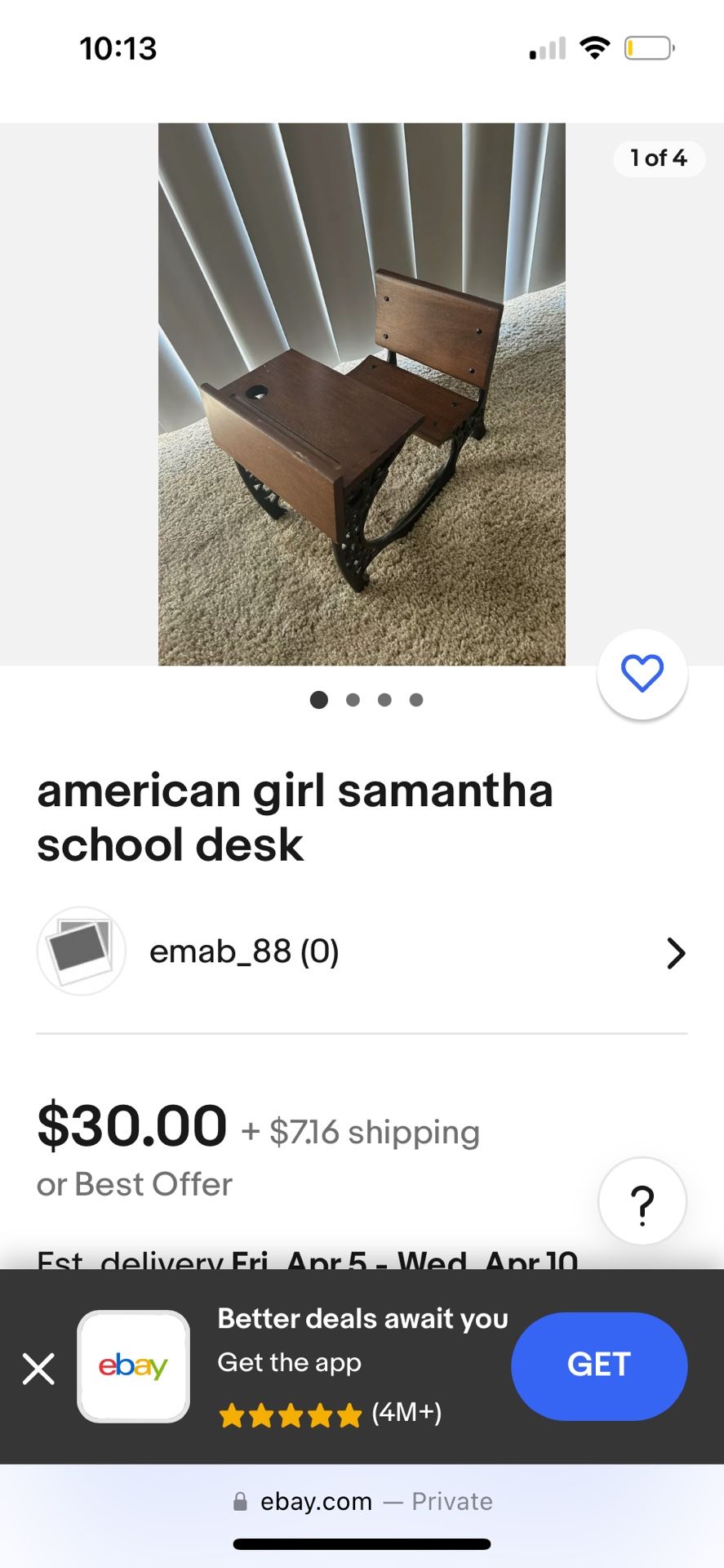This screenshot has width=724, height=1568.
Task: Open the help question mark icon
Action: [642, 1201]
